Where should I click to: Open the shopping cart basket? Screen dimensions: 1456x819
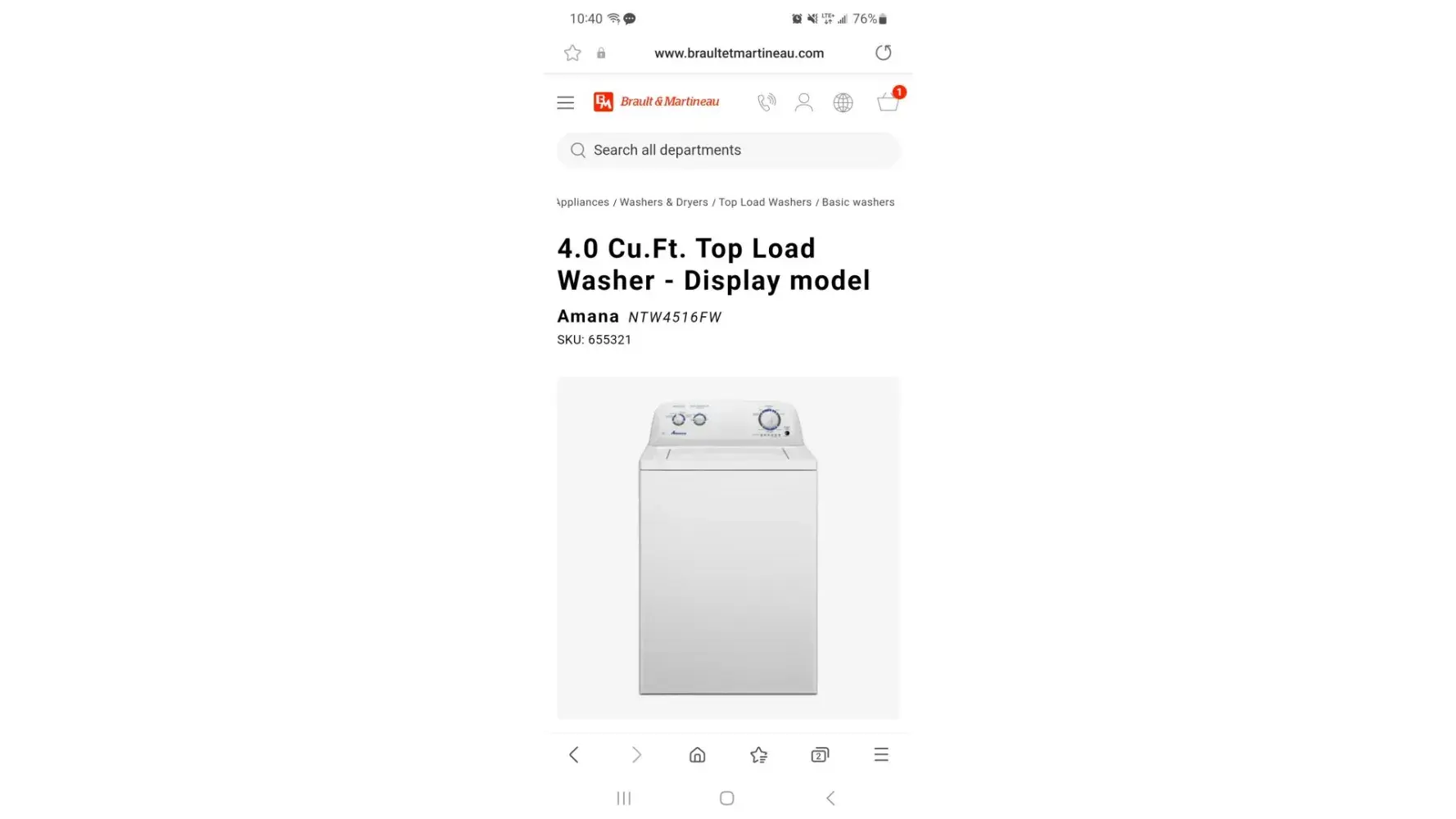(x=888, y=102)
